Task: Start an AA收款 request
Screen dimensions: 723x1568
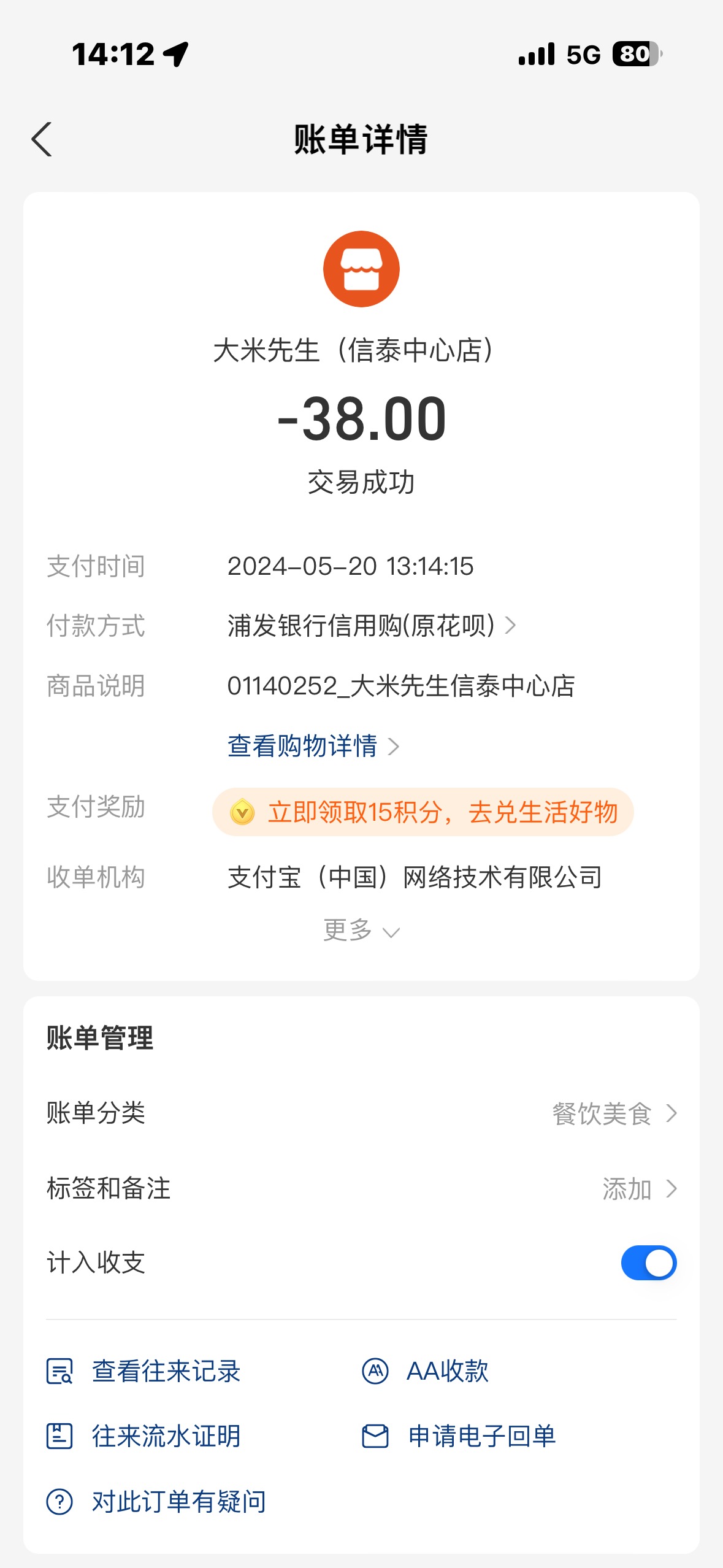Action: 425,1371
